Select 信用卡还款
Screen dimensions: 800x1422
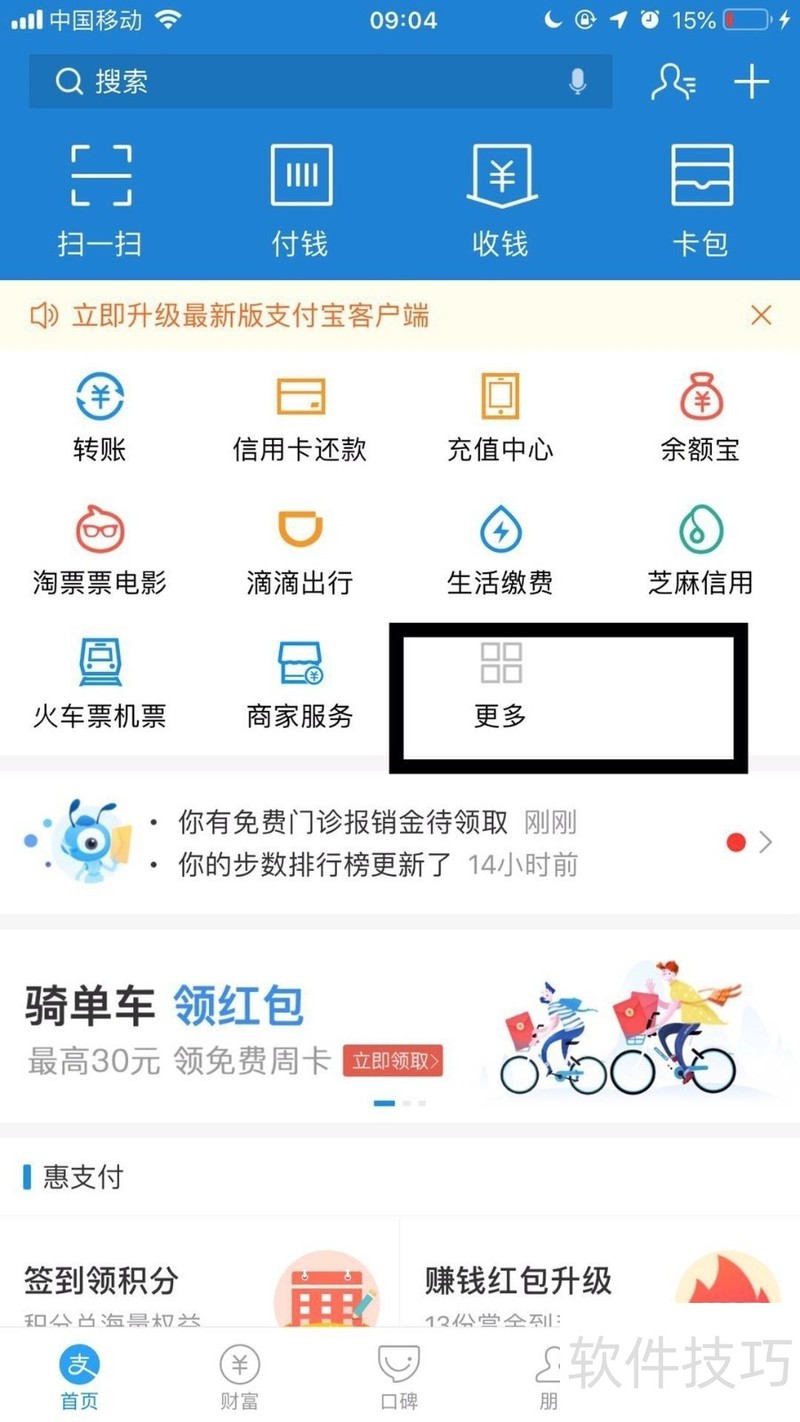[300, 417]
